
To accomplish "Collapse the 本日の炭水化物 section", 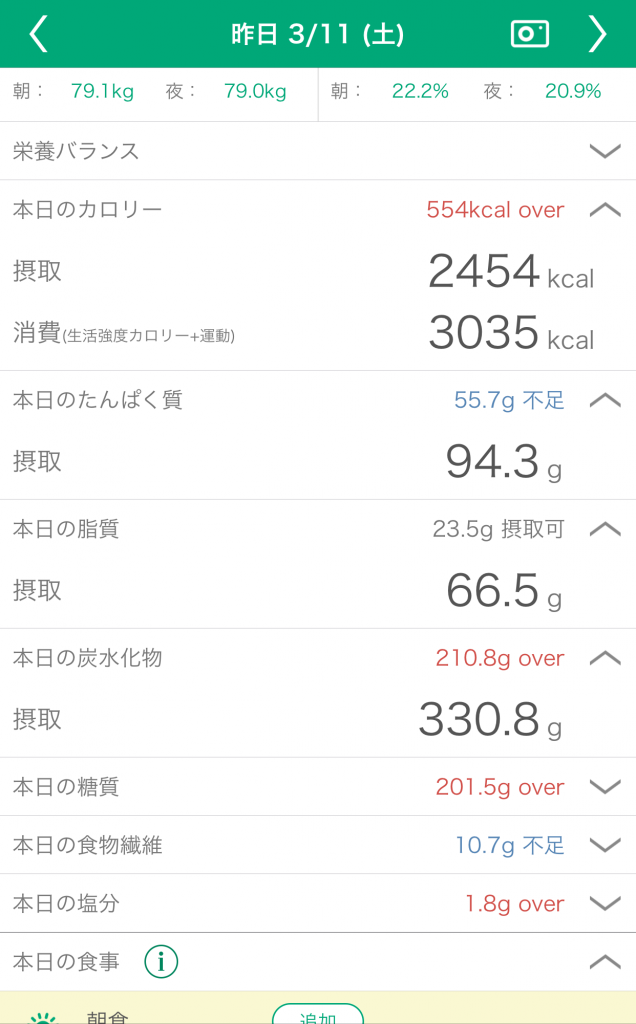I will click(x=605, y=658).
